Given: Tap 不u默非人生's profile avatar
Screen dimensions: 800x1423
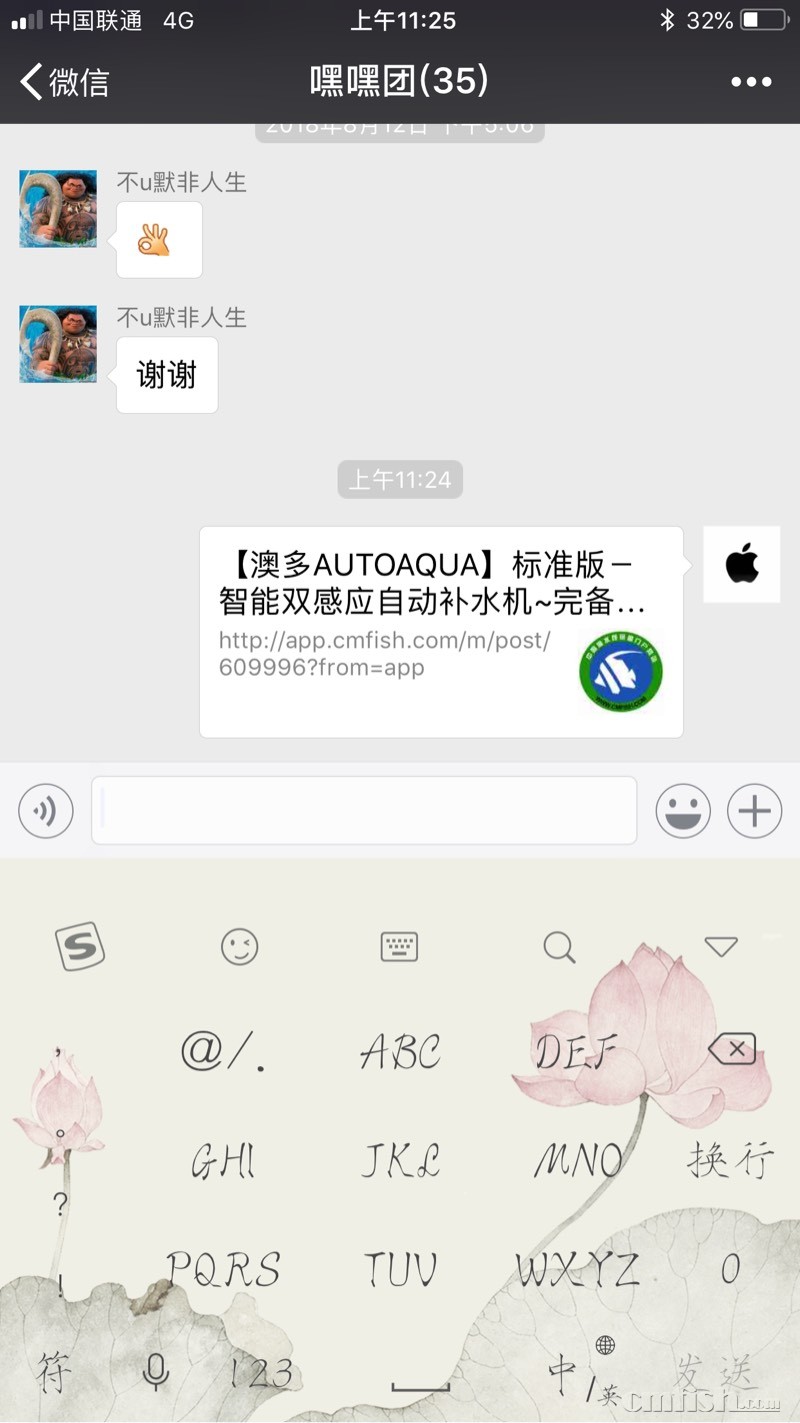Looking at the screenshot, I should point(57,209).
